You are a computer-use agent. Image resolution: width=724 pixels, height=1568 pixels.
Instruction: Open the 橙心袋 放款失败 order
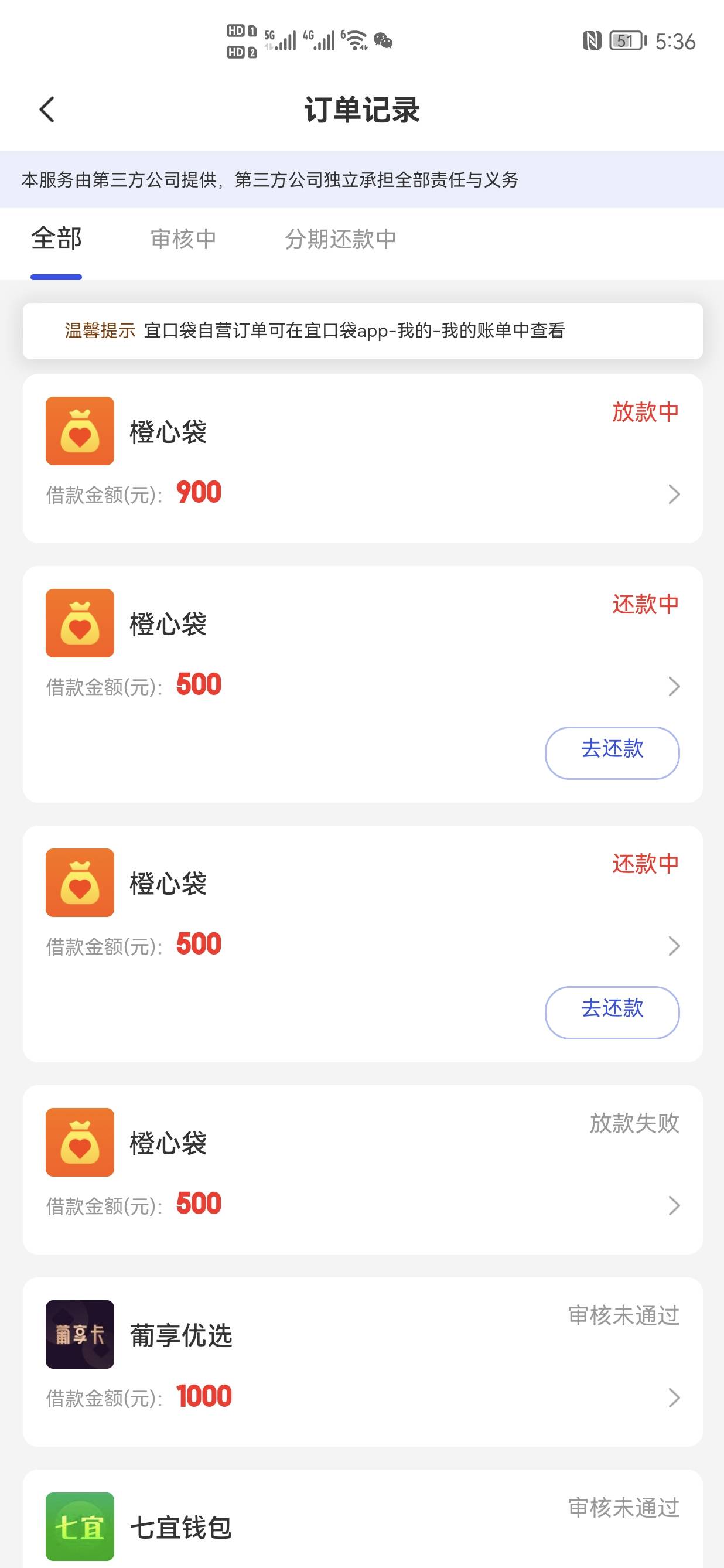362,1170
